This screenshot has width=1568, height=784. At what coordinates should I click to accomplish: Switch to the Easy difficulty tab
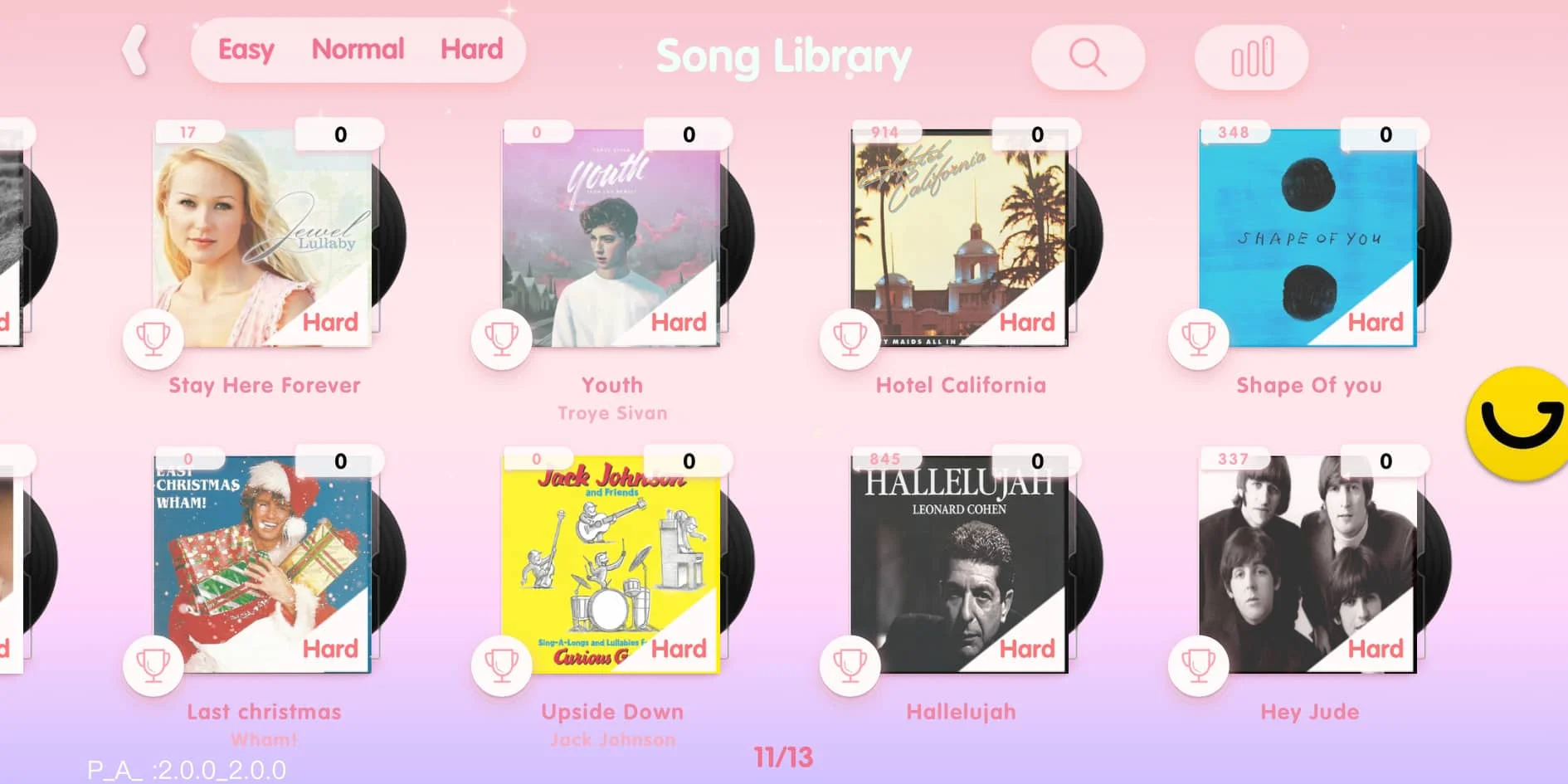246,50
